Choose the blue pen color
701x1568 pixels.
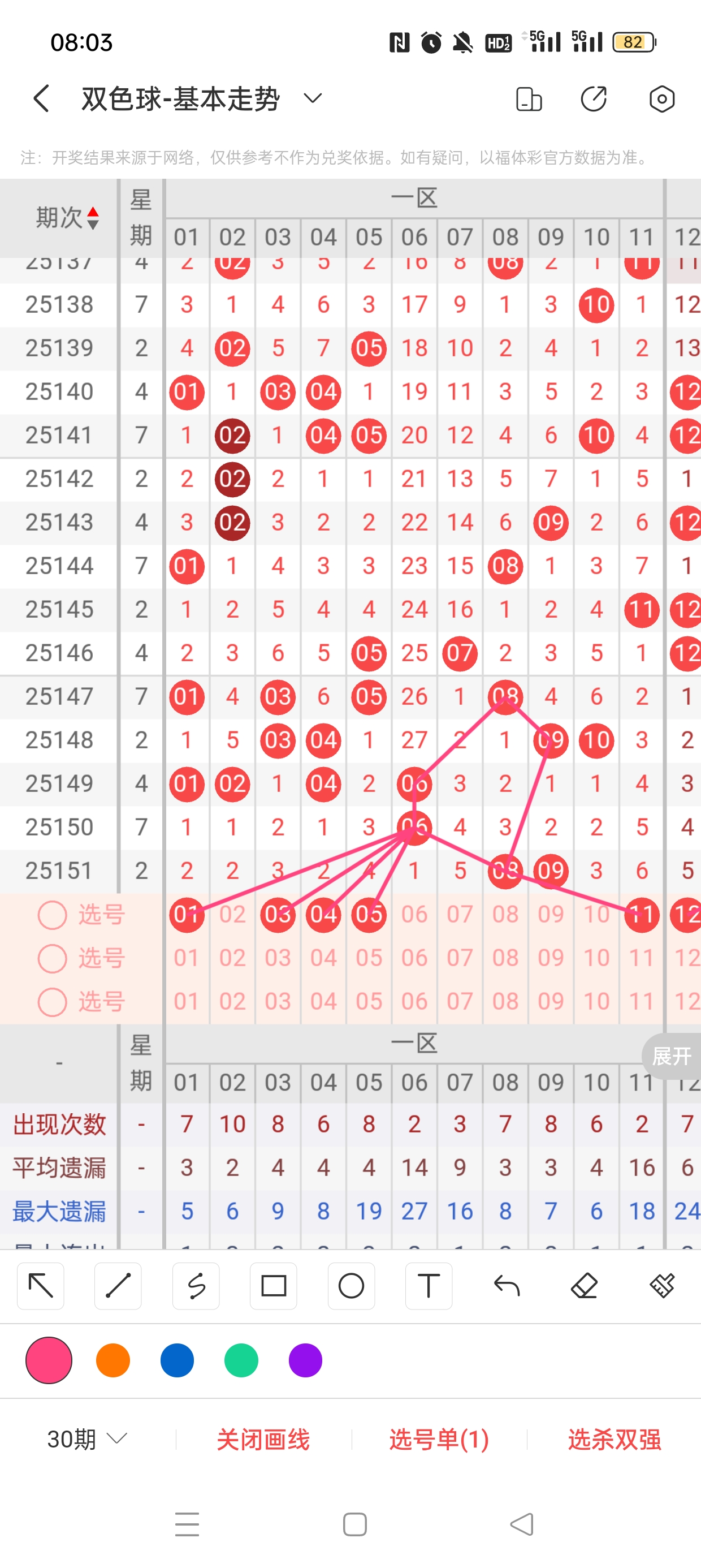pos(177,1360)
